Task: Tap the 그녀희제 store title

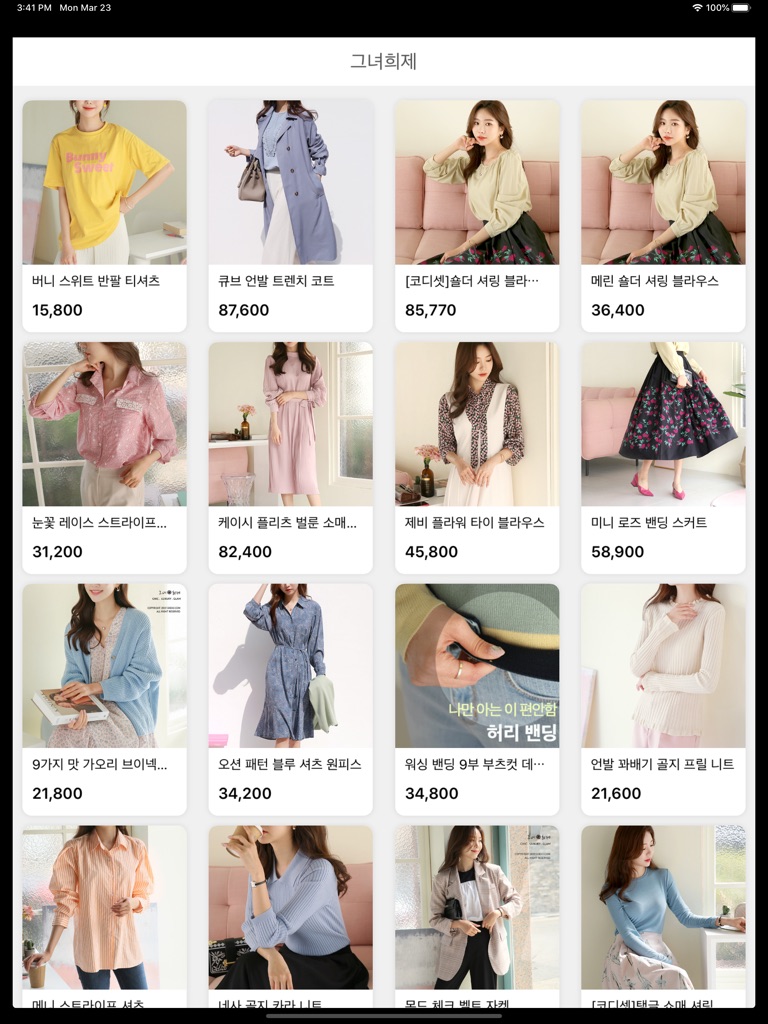Action: [383, 59]
